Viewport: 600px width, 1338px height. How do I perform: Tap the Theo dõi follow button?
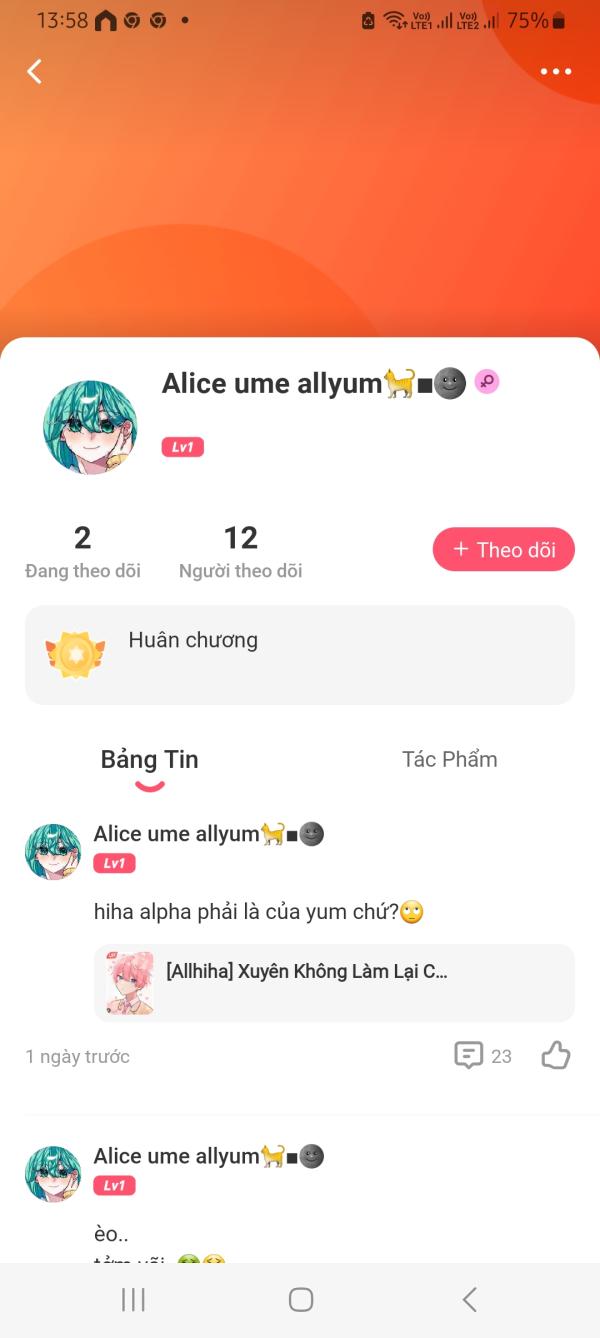(x=503, y=549)
